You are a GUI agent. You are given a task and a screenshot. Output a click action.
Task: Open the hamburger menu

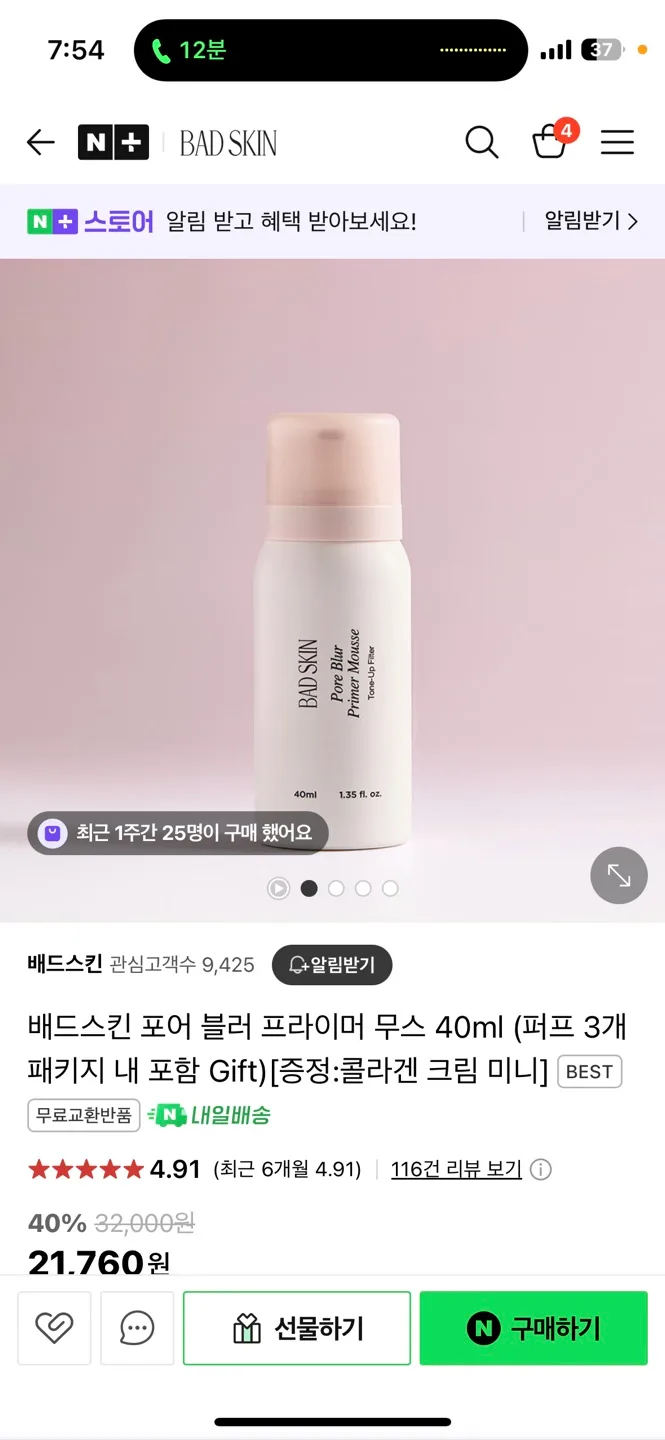617,143
